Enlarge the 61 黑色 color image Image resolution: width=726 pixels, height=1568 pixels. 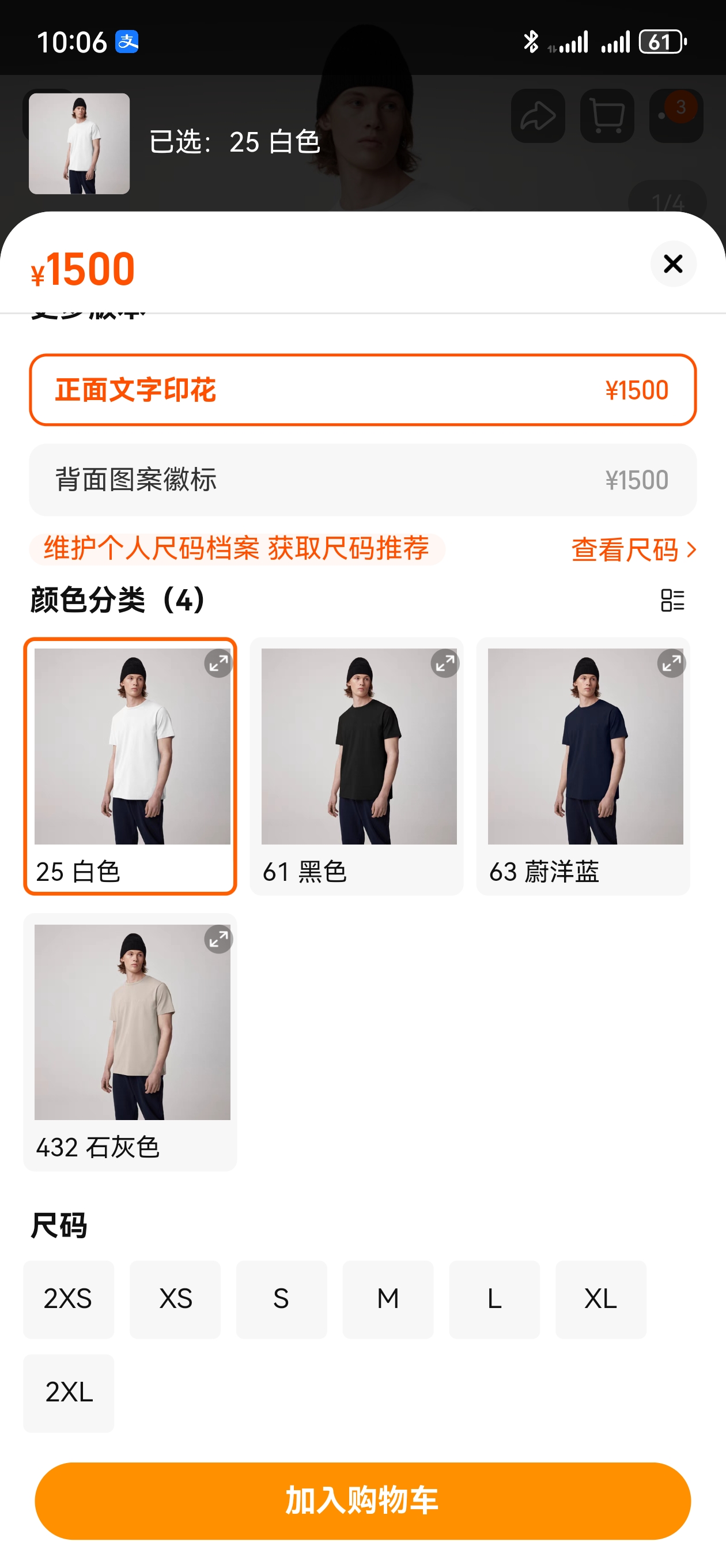pos(444,664)
